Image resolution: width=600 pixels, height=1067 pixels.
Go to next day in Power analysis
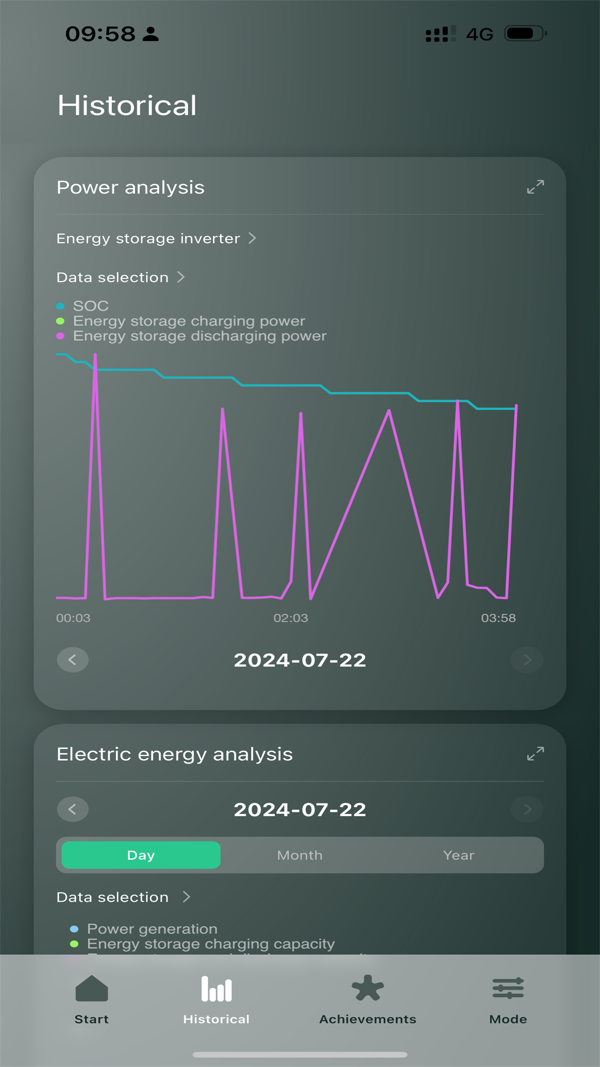[x=527, y=659]
